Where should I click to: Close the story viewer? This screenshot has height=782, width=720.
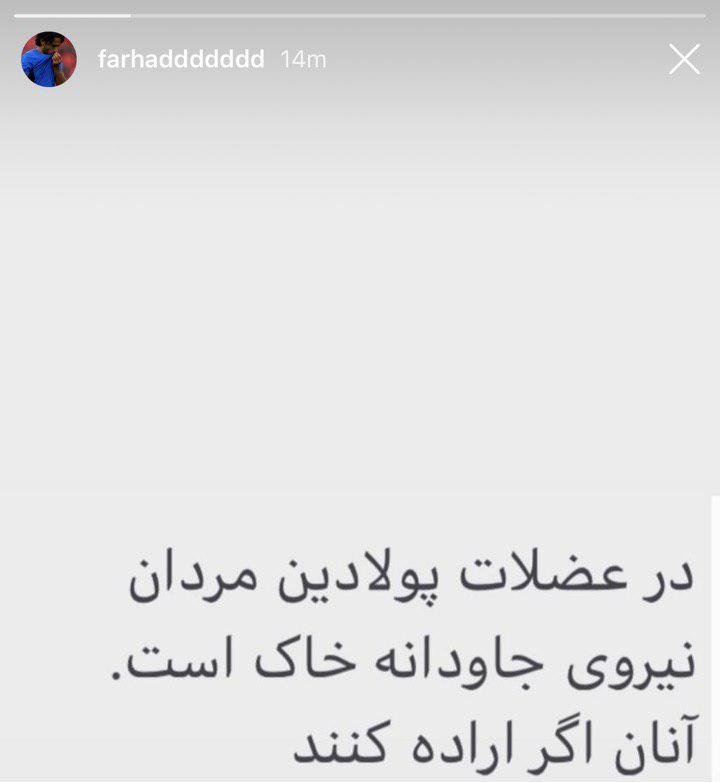point(684,59)
